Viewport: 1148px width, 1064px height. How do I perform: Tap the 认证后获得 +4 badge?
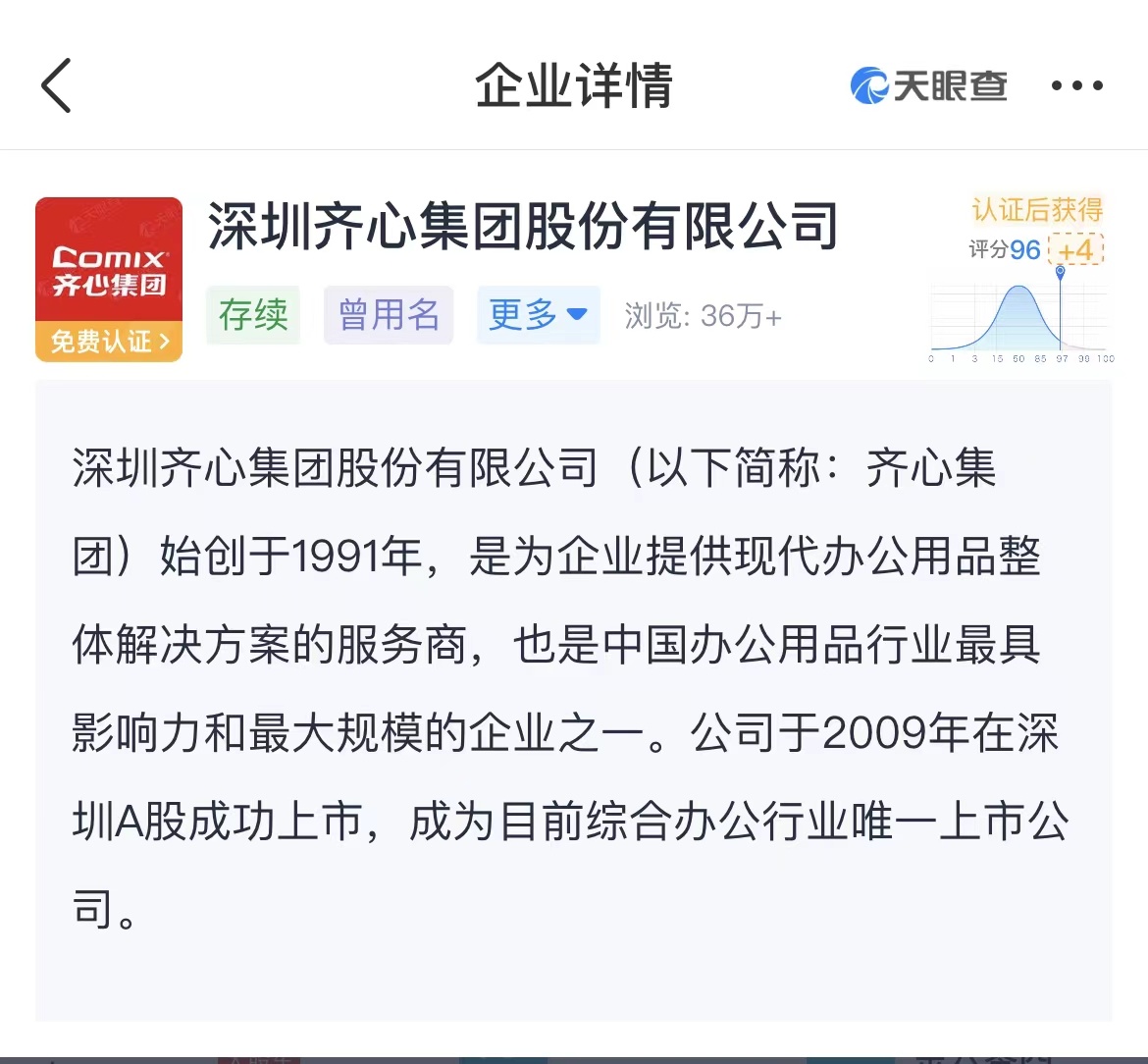(x=1076, y=249)
